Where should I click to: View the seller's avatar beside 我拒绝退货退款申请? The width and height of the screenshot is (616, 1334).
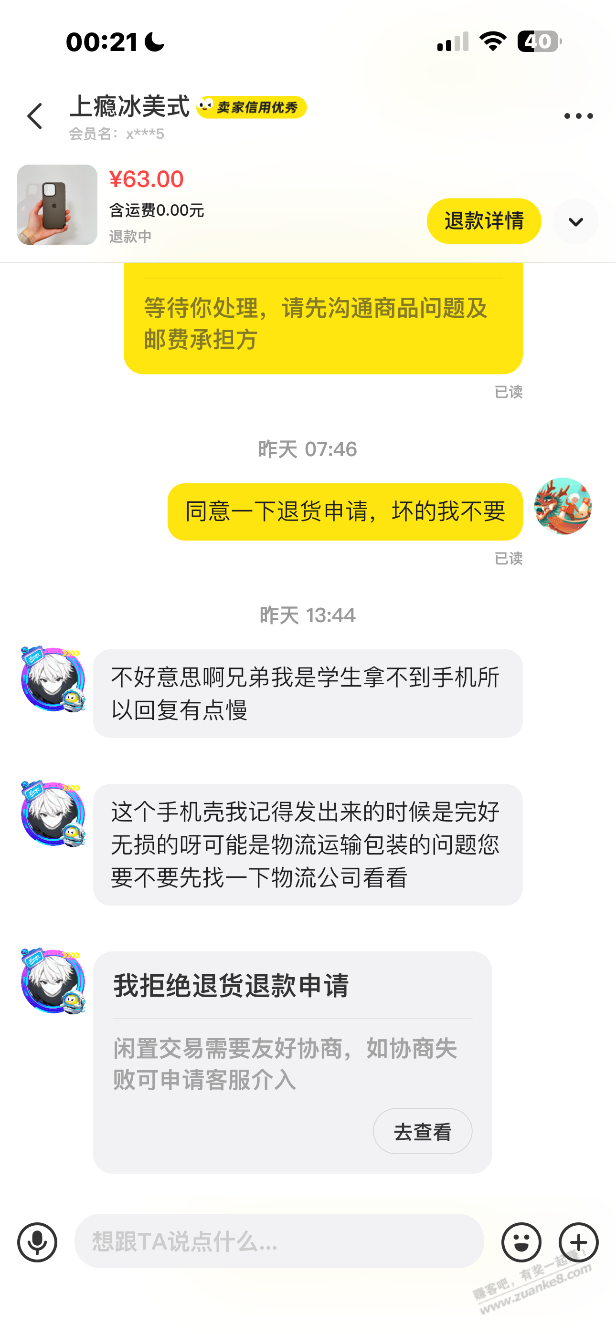(53, 983)
